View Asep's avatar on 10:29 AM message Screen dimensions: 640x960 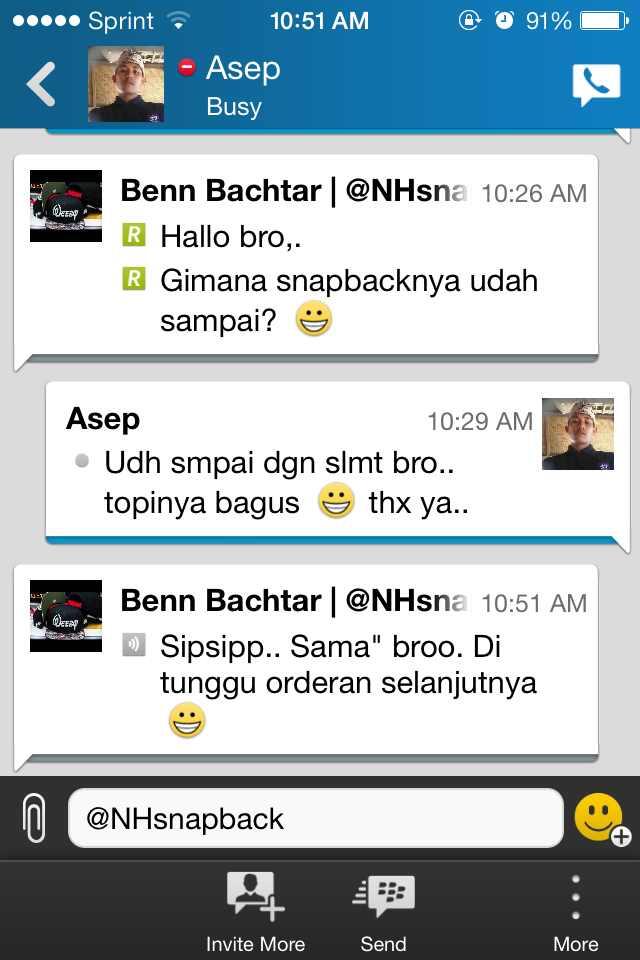click(x=578, y=434)
